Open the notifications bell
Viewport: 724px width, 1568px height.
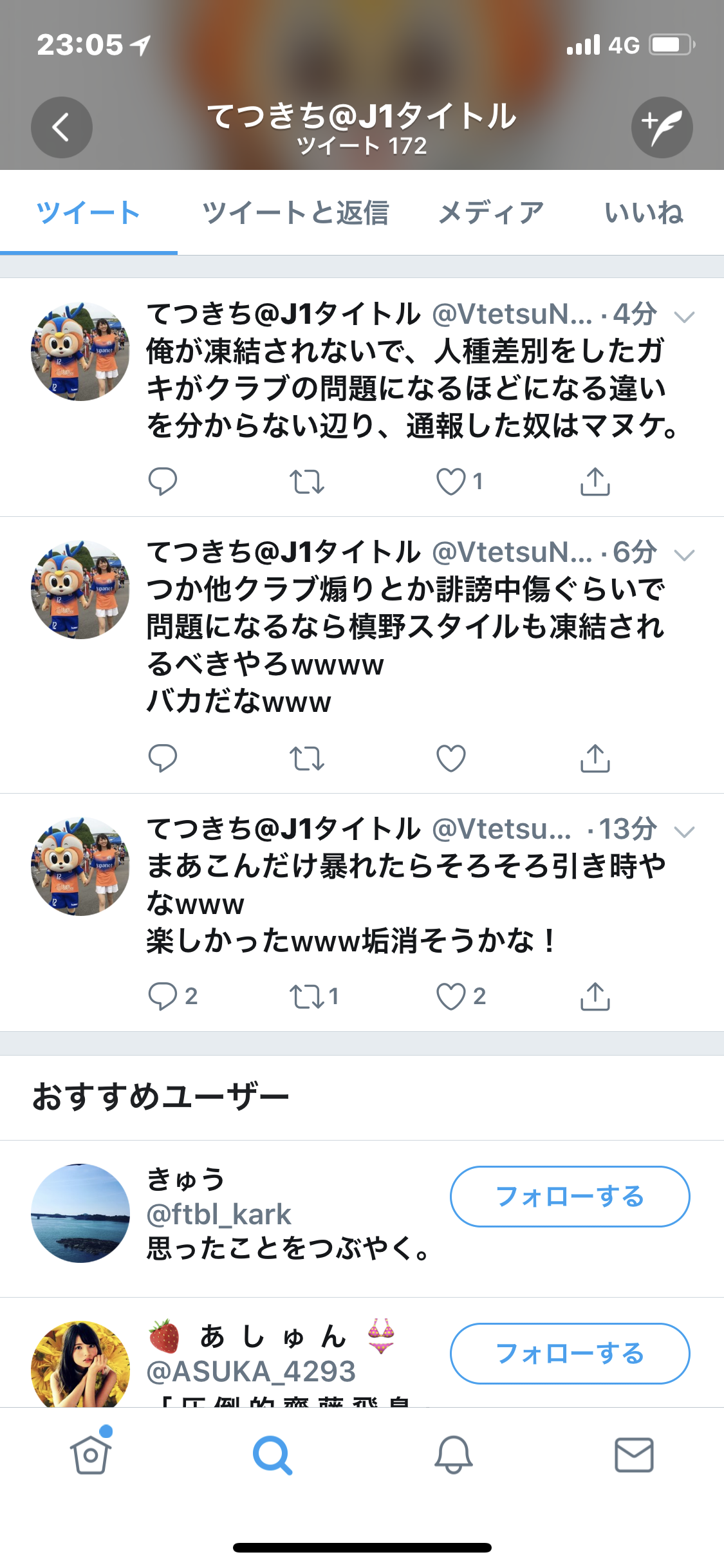point(453,1455)
